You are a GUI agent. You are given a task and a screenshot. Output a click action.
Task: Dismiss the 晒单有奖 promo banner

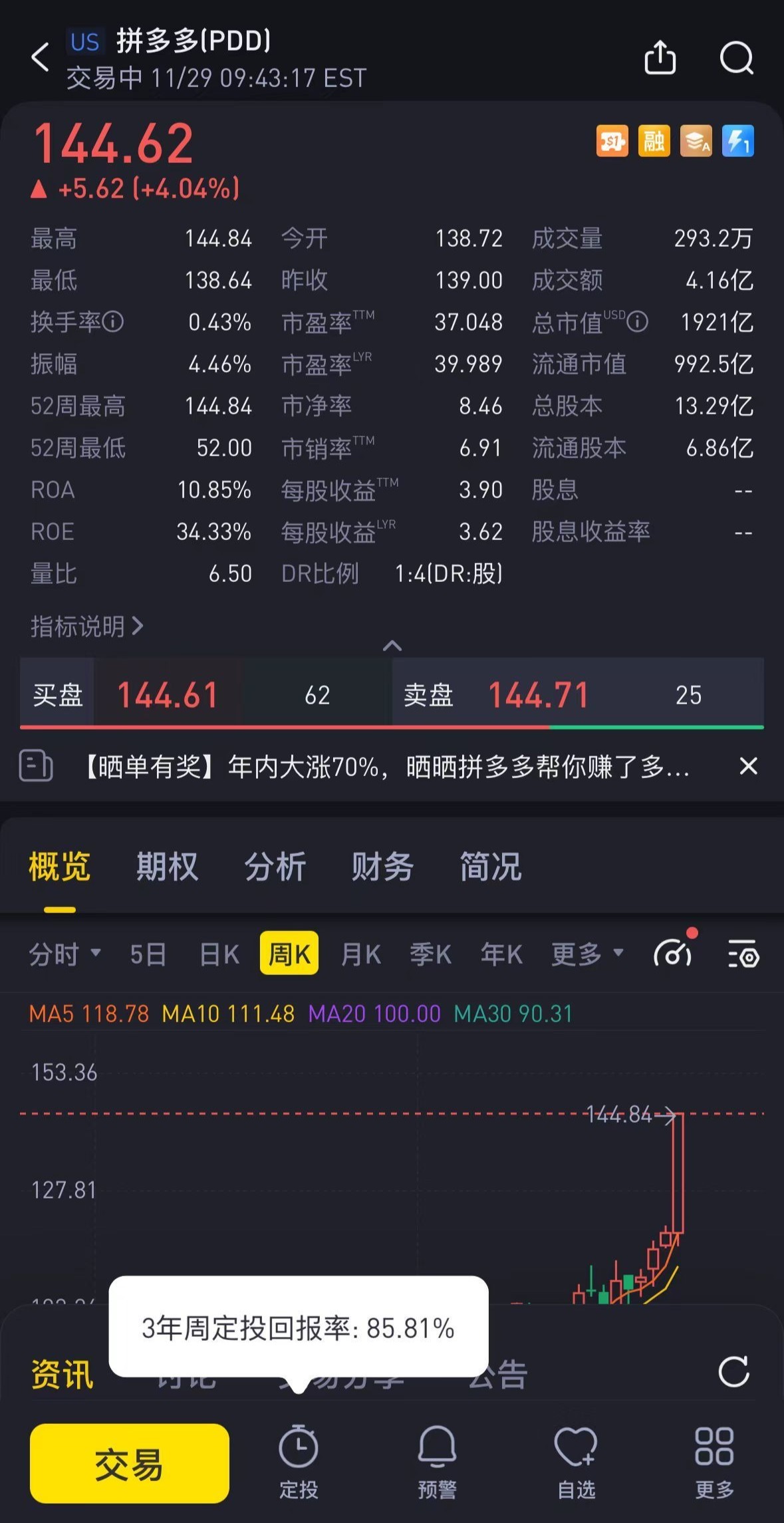click(748, 766)
